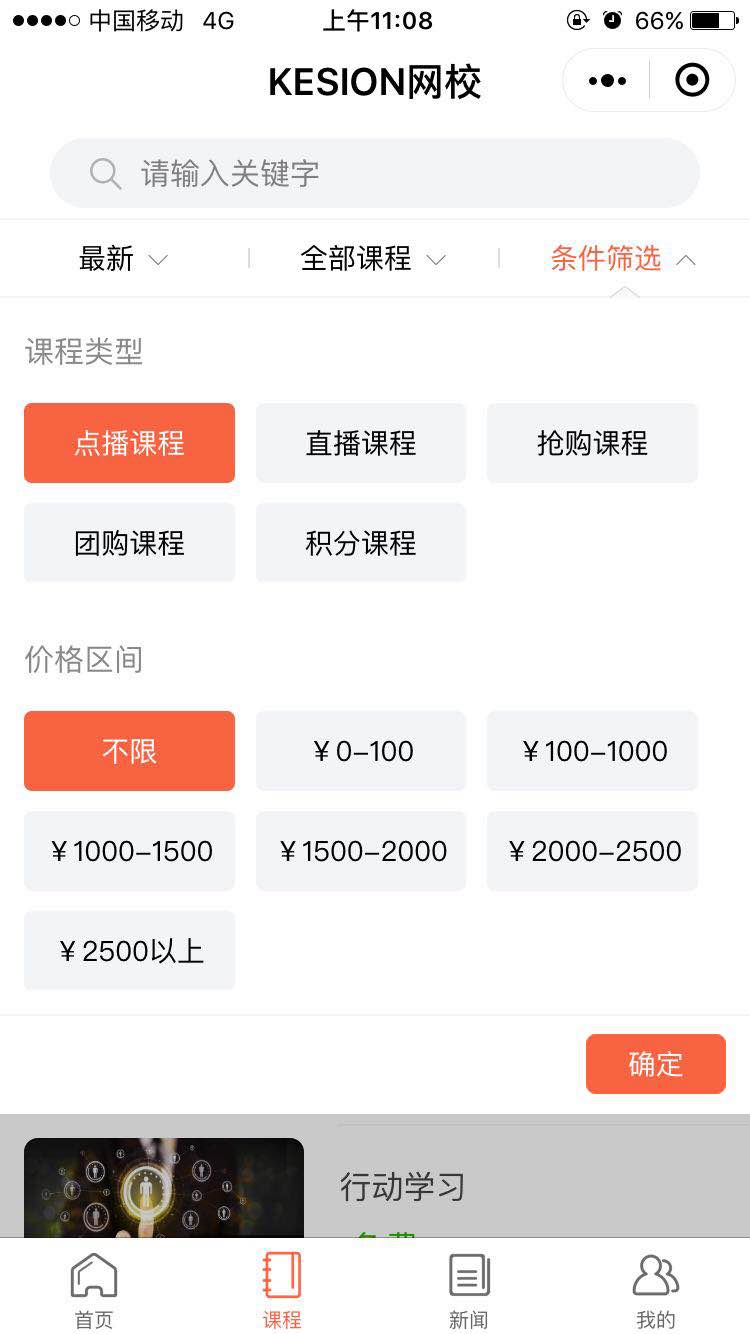This screenshot has width=750, height=1334.
Task: Tap the mini-program exit circle icon
Action: tap(692, 80)
